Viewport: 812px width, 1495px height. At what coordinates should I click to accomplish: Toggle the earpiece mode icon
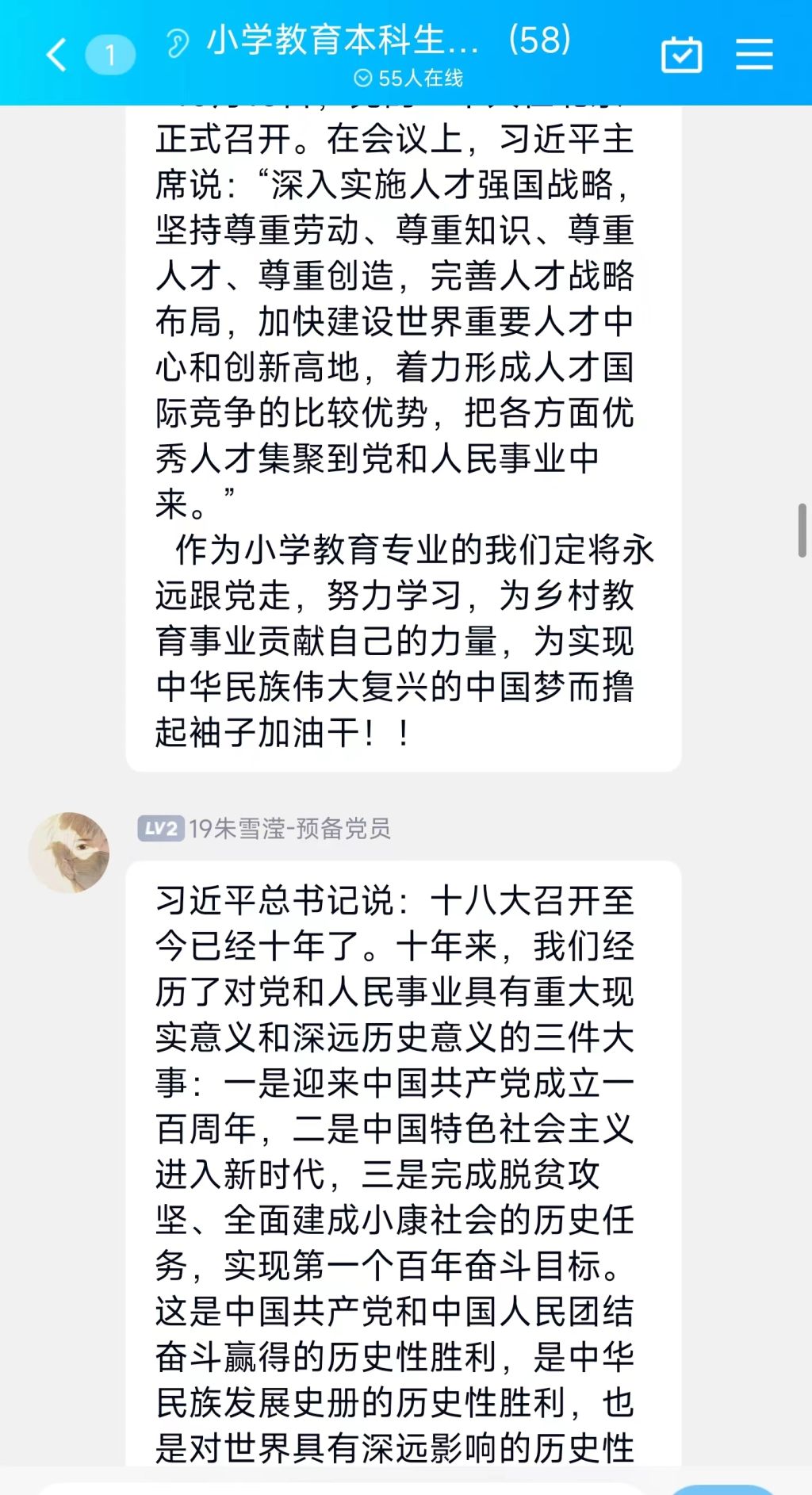[x=178, y=43]
